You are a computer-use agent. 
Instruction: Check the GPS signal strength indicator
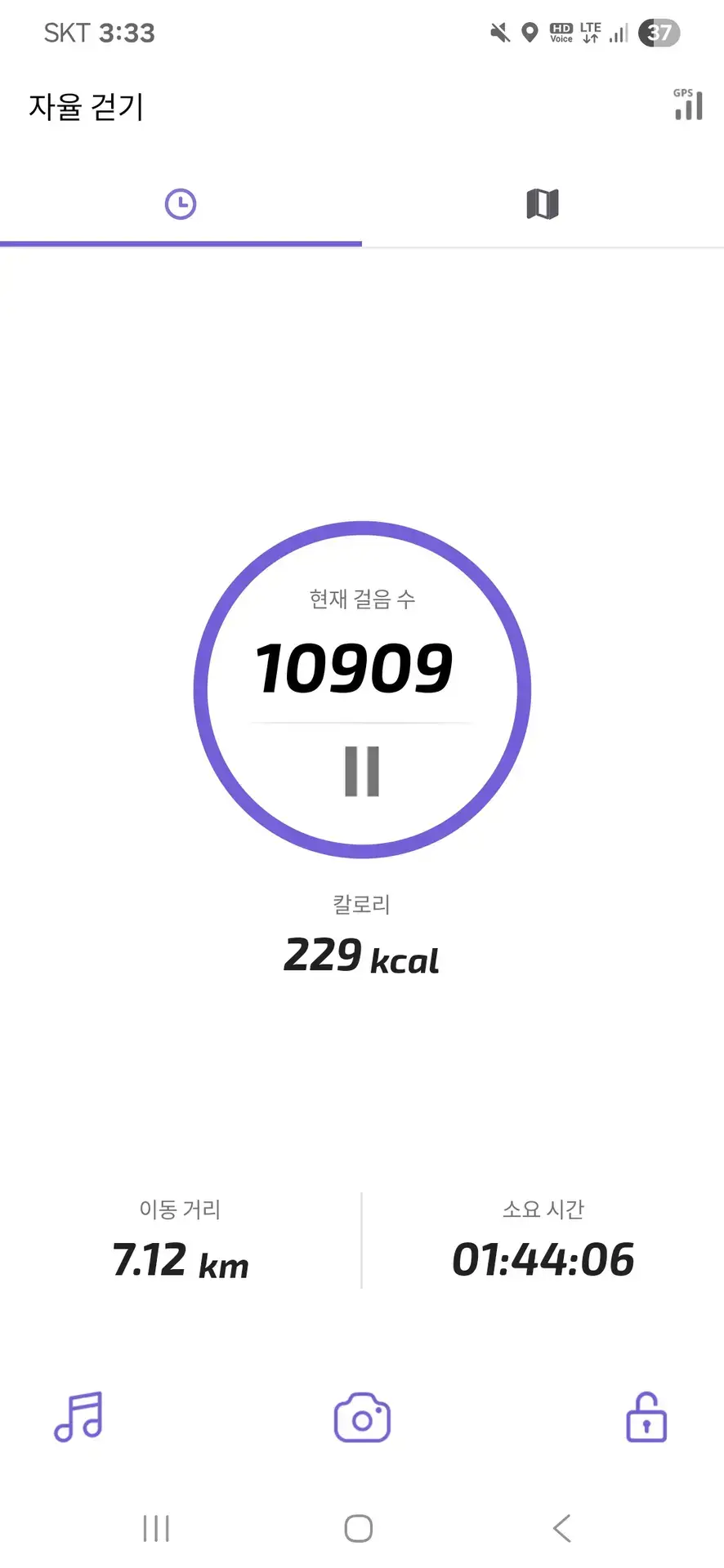click(687, 105)
